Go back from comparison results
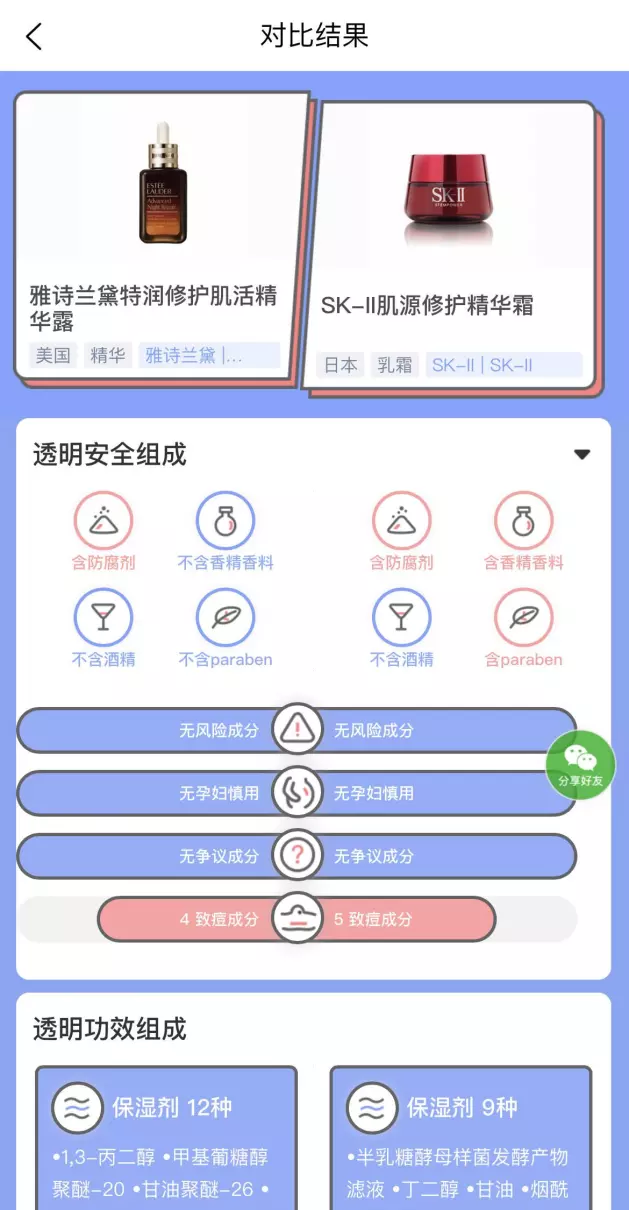Image resolution: width=629 pixels, height=1210 pixels. 35,36
